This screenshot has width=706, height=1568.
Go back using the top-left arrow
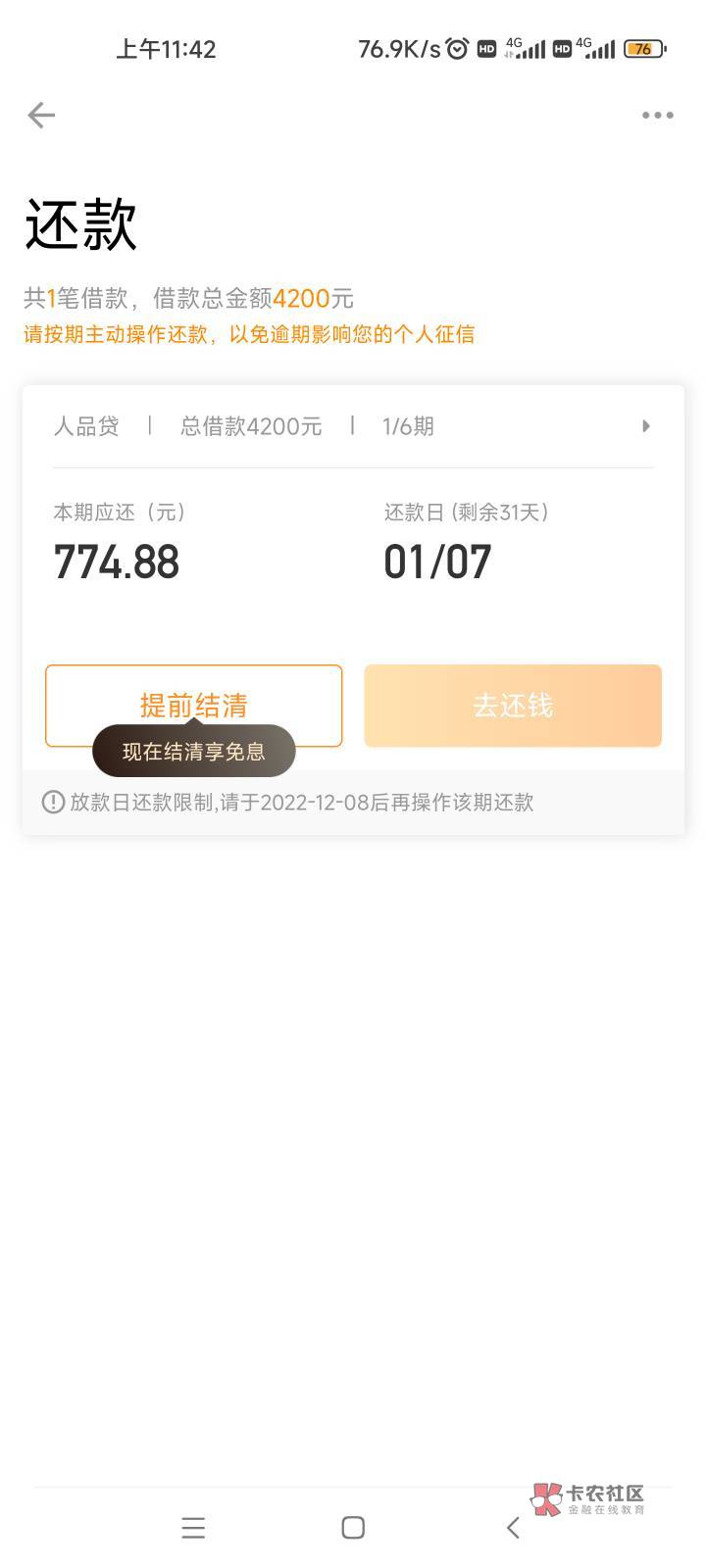[x=41, y=116]
